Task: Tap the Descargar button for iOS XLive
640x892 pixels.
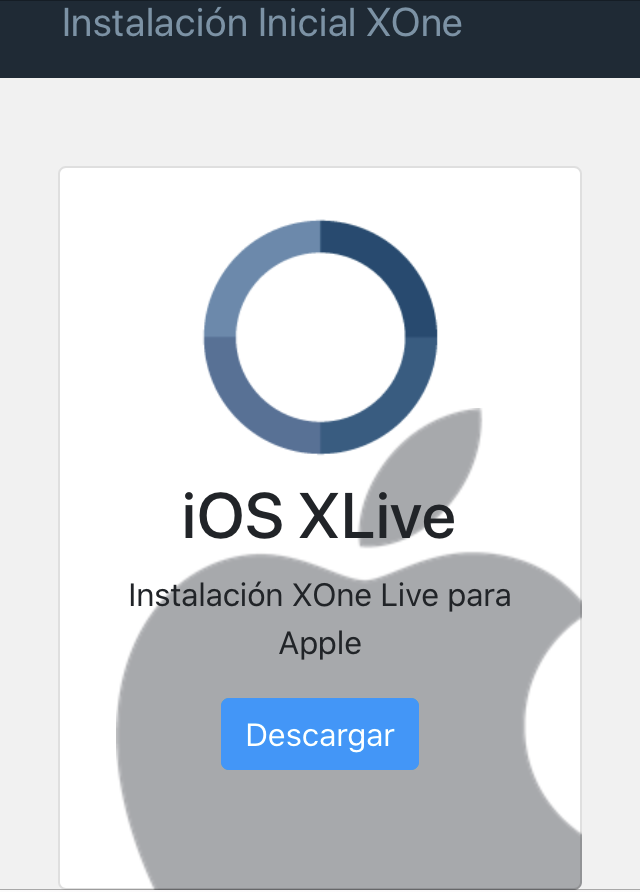Action: click(x=320, y=734)
